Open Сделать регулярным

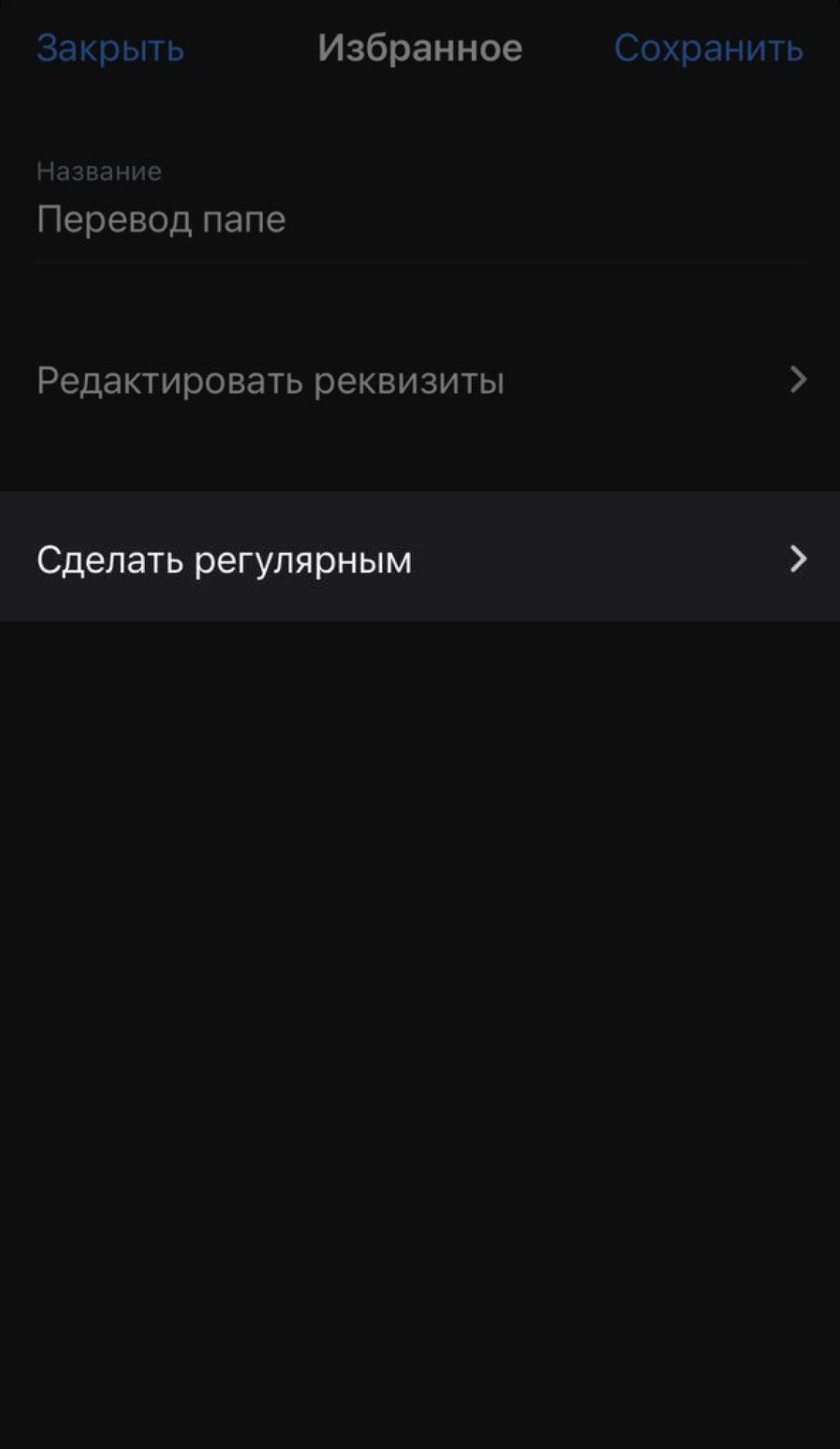tap(420, 559)
